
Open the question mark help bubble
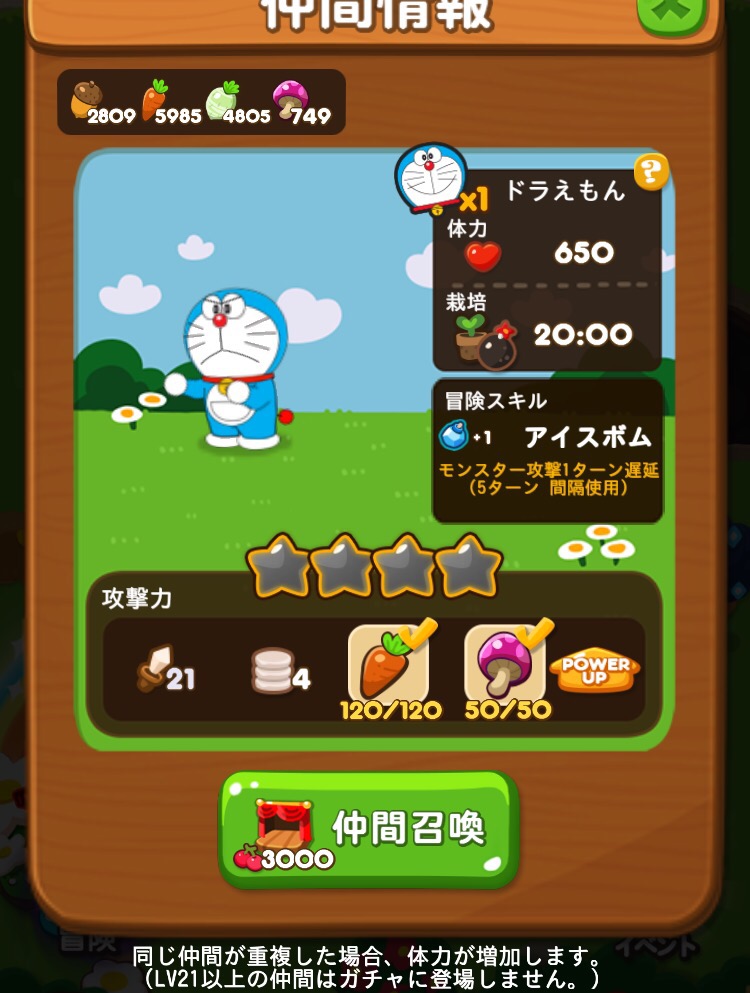point(652,173)
